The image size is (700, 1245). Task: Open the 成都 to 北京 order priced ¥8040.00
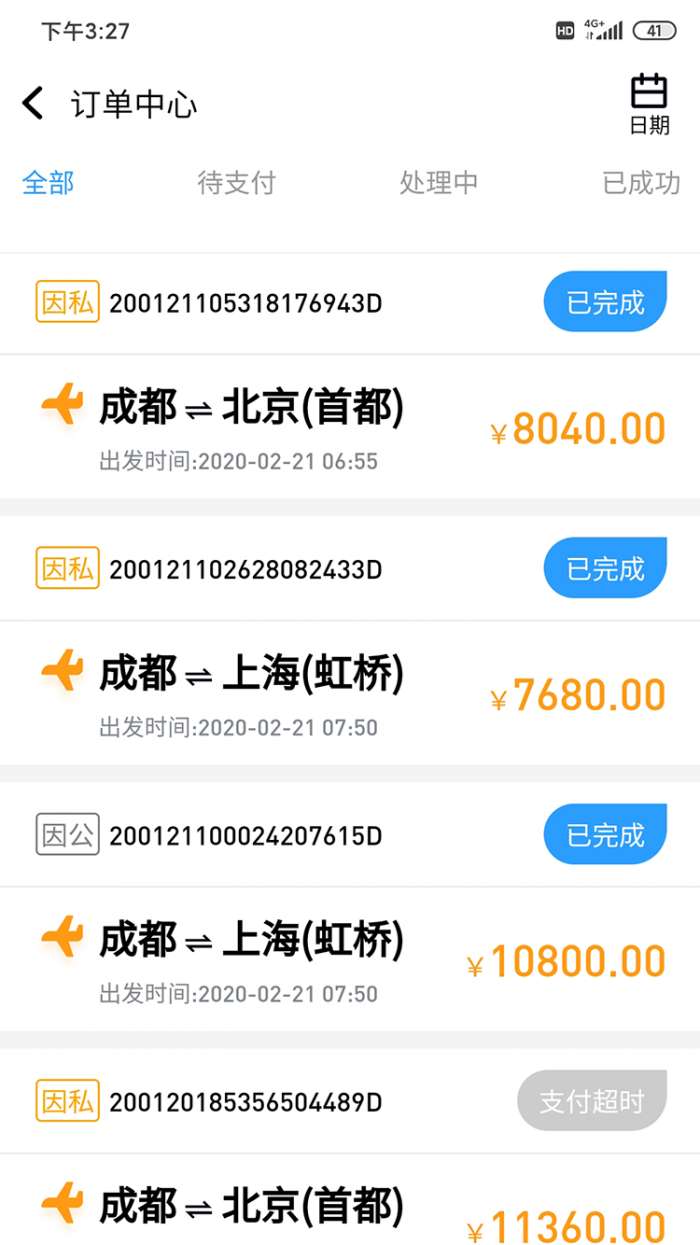pyautogui.click(x=350, y=425)
